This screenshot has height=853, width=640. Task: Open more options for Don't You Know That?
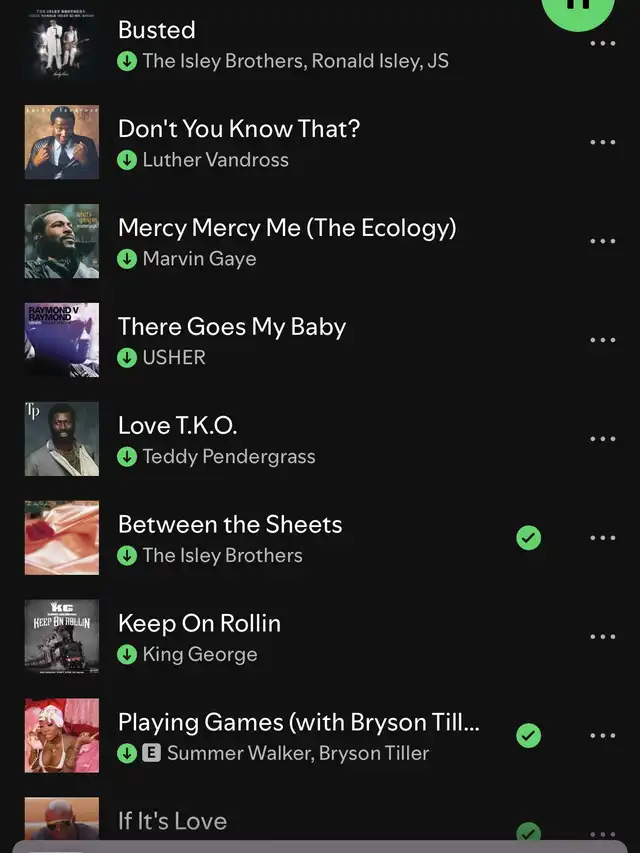(603, 142)
